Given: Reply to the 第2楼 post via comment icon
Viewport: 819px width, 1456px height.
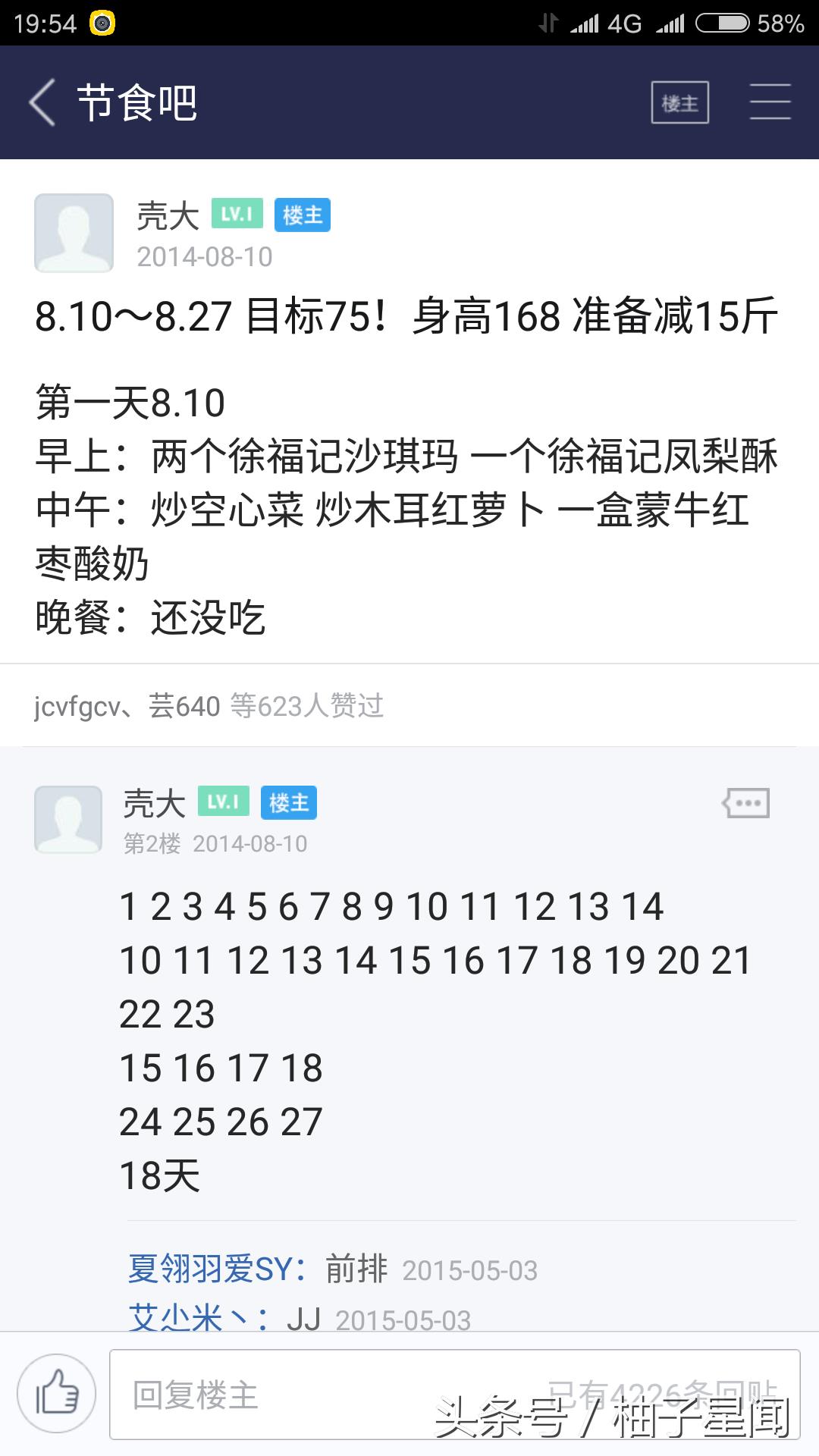Looking at the screenshot, I should [x=745, y=803].
